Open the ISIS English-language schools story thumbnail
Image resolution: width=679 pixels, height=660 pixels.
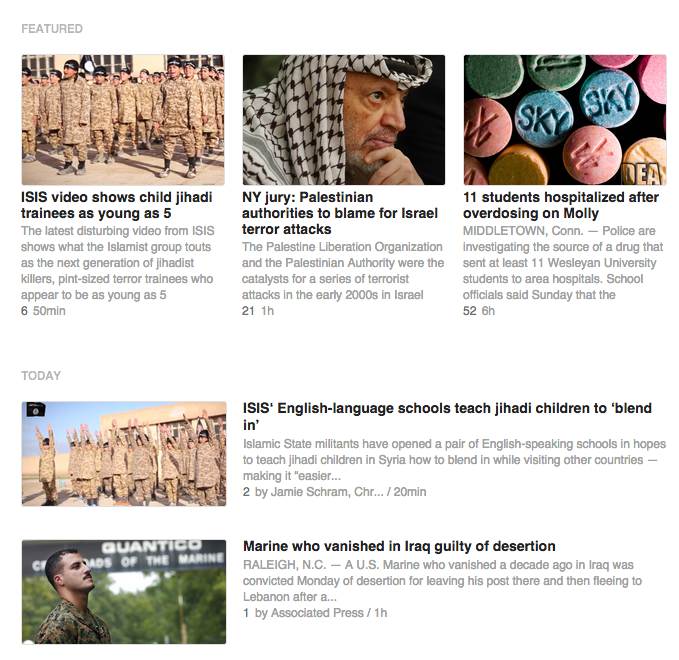coord(124,453)
